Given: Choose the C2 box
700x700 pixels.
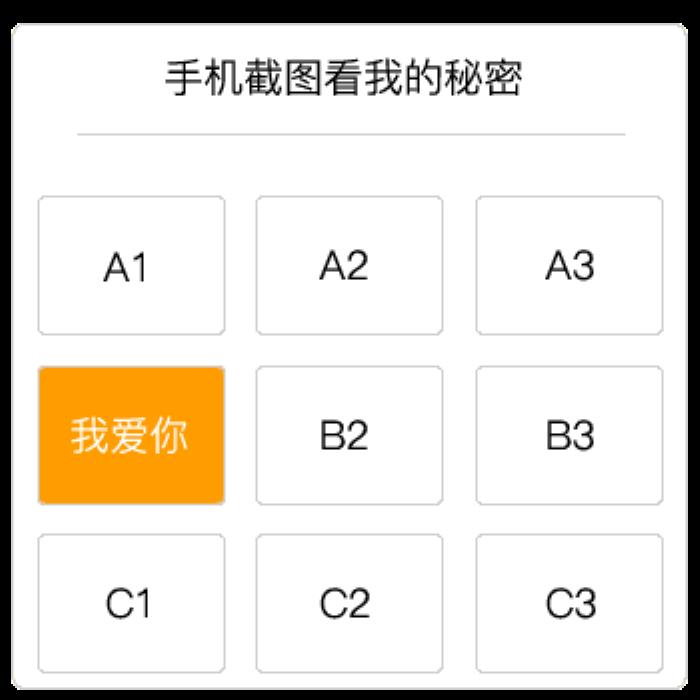Looking at the screenshot, I should 349,603.
